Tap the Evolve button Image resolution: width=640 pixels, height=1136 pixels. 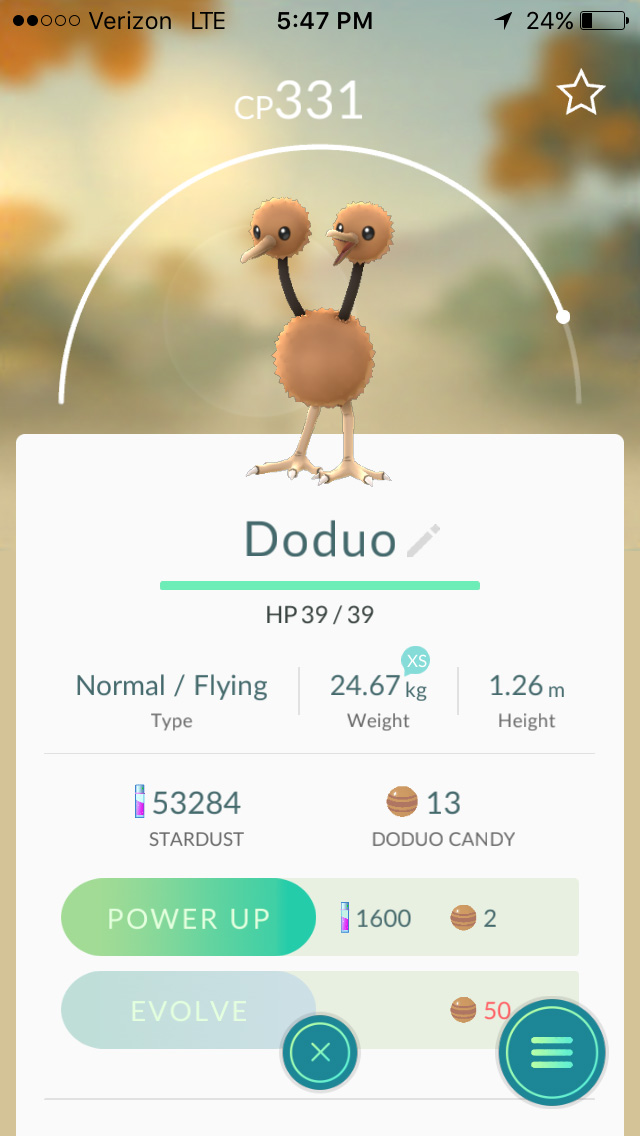(x=188, y=1010)
